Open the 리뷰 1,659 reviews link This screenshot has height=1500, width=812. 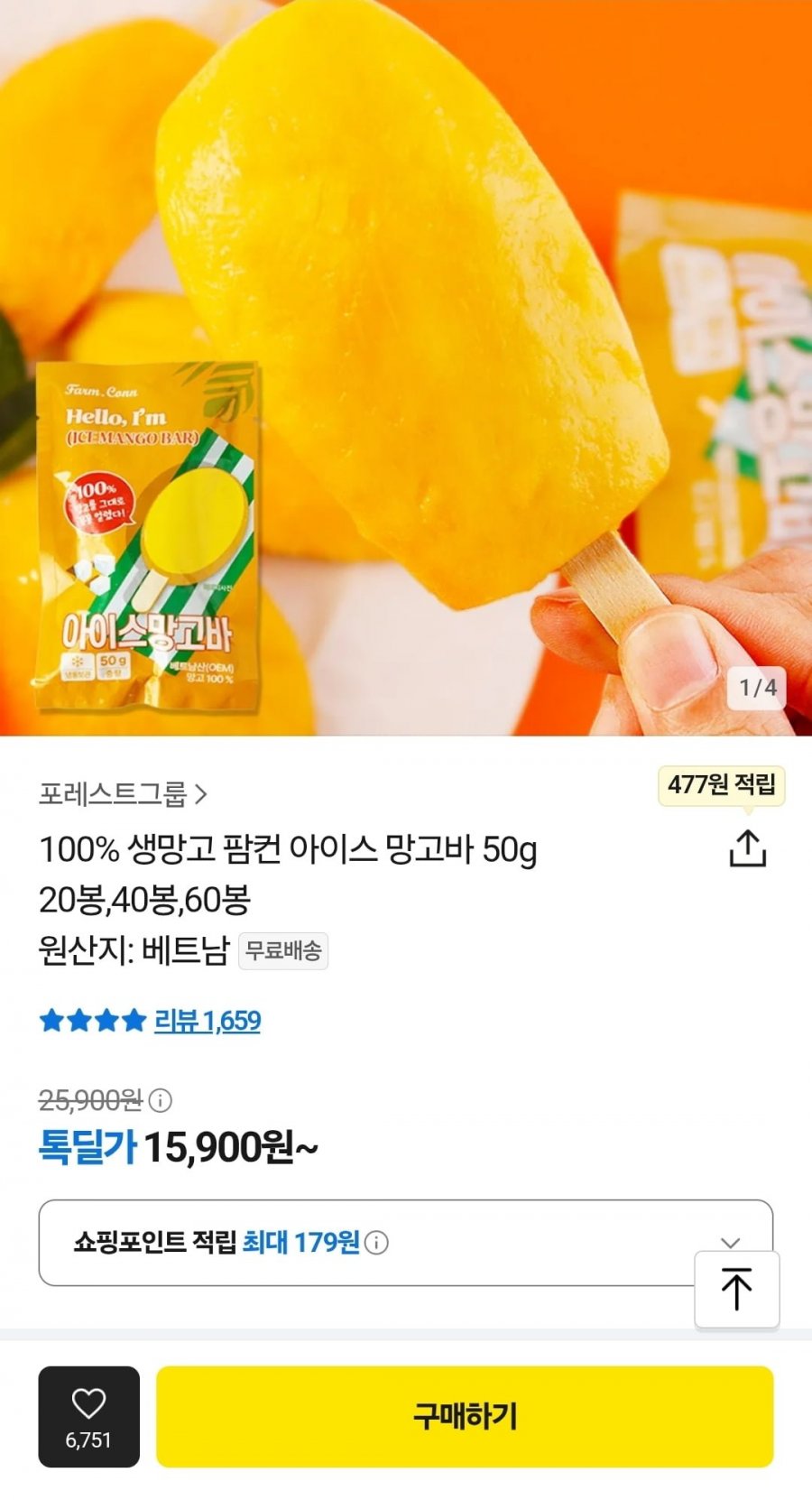click(x=207, y=1021)
